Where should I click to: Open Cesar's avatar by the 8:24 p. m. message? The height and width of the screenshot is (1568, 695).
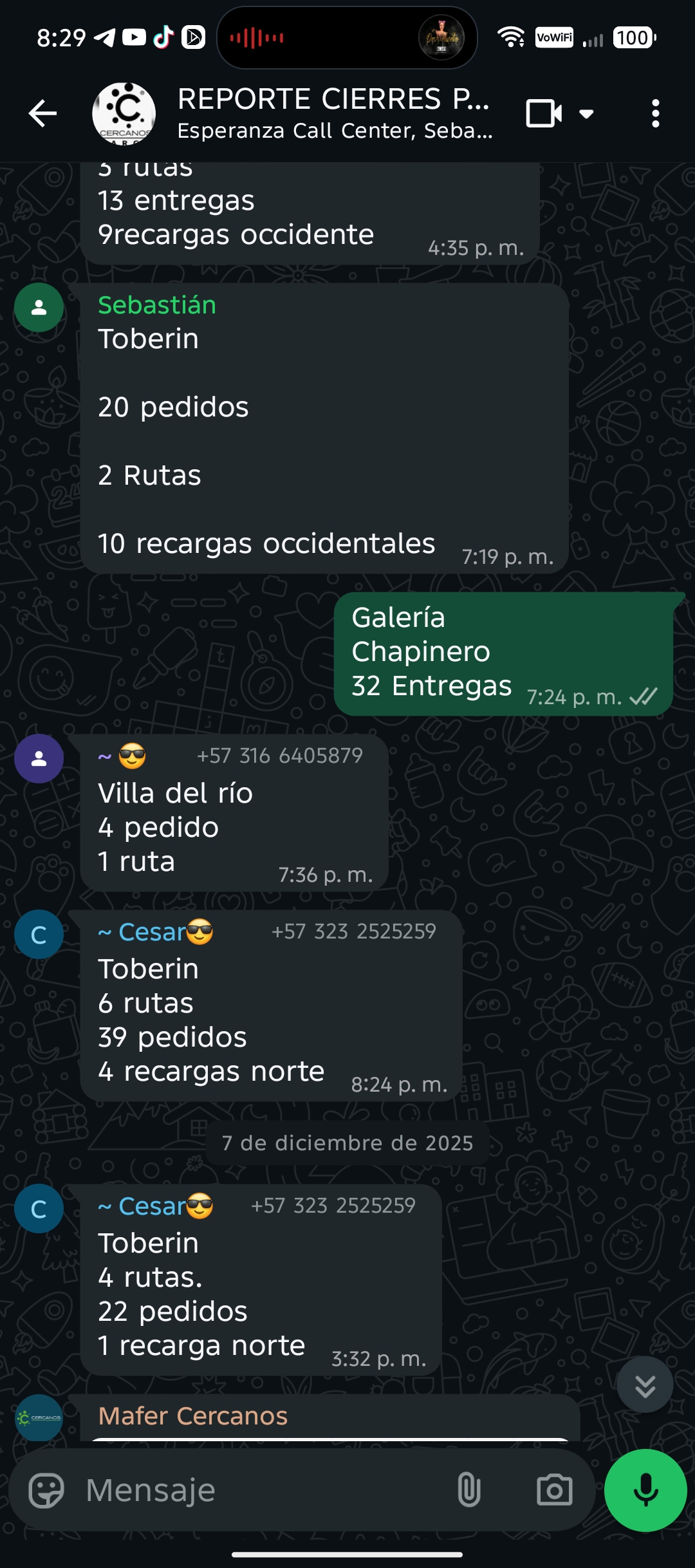tap(39, 935)
